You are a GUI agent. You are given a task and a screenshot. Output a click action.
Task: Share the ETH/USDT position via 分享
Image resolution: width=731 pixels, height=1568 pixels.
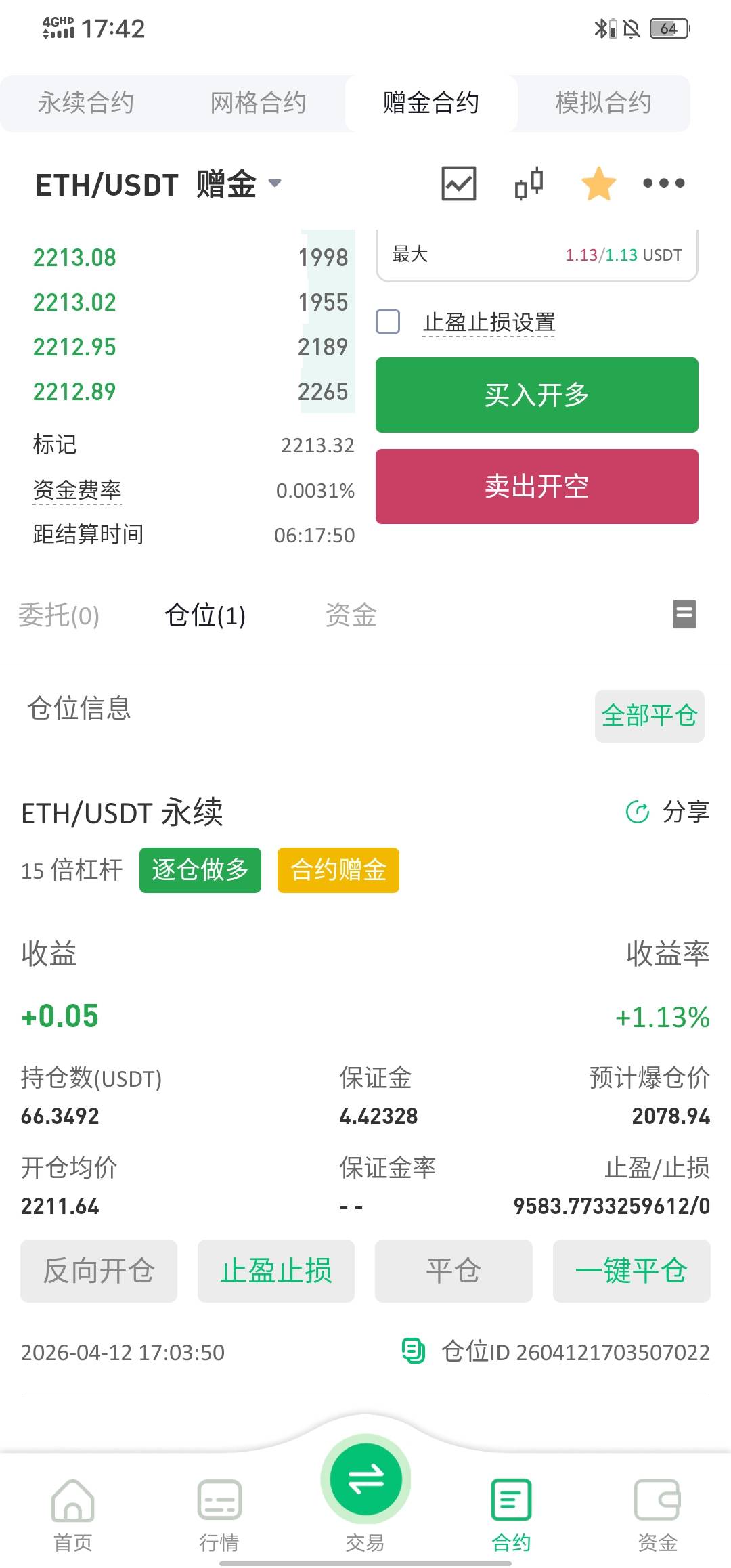coord(668,811)
